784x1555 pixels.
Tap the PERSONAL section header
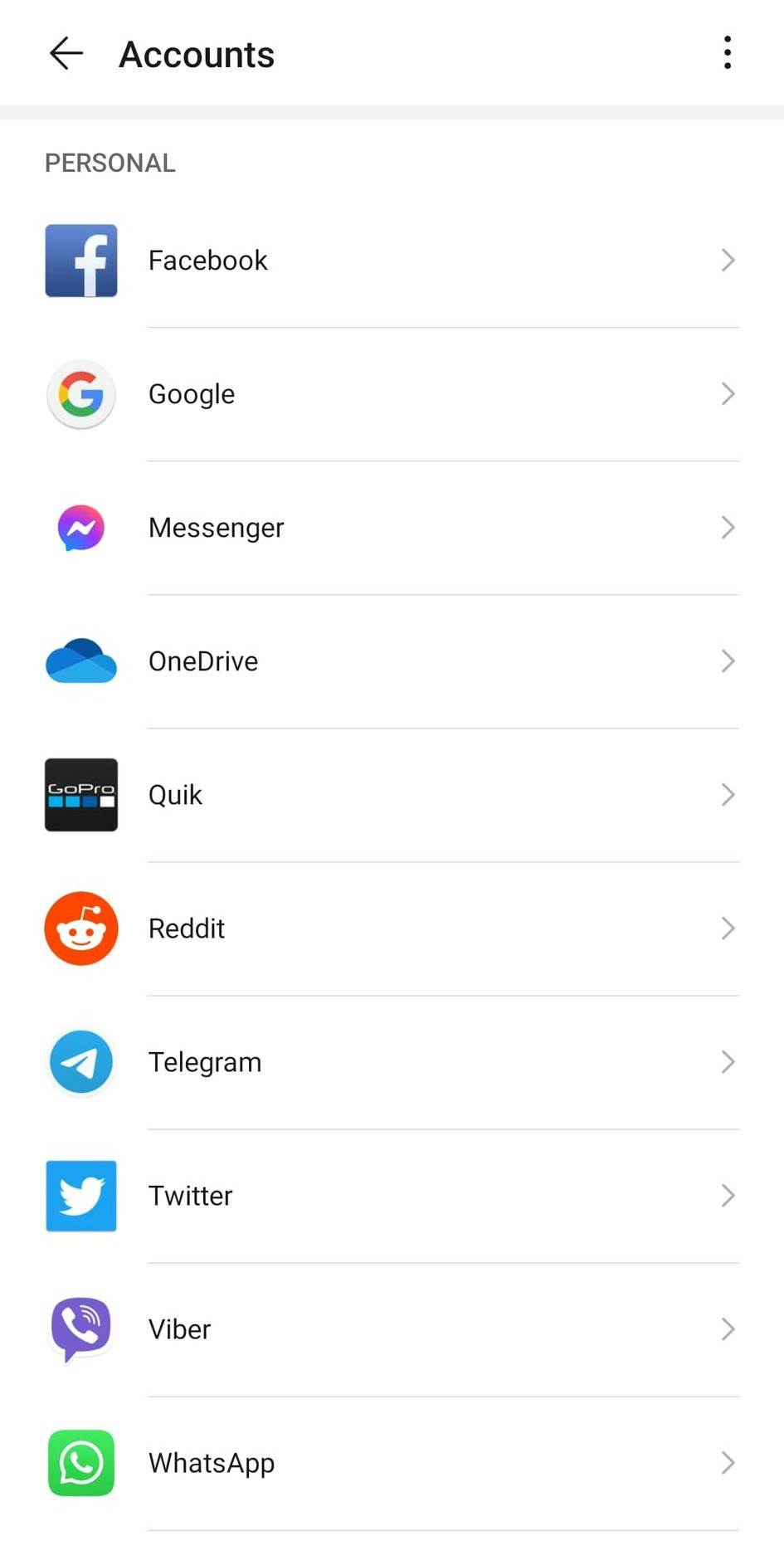[x=110, y=163]
